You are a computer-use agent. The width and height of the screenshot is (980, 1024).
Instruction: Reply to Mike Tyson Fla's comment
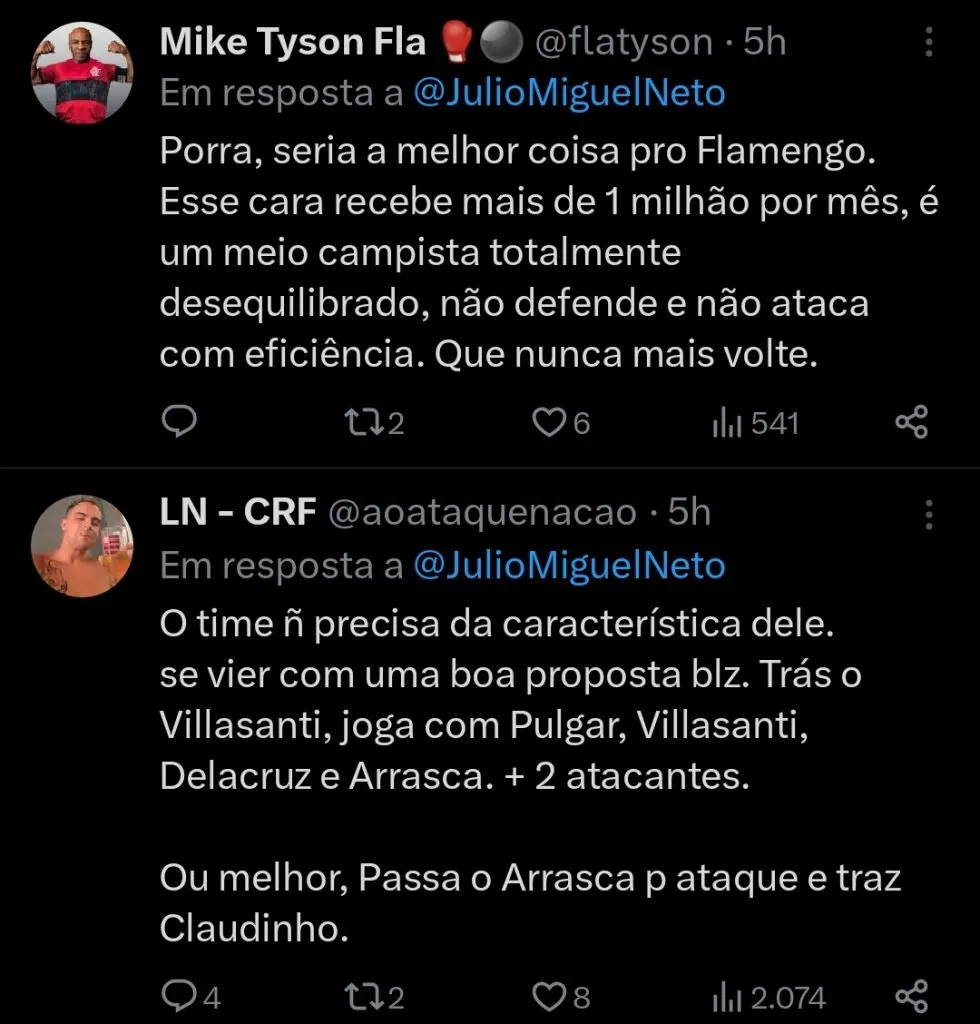point(180,422)
